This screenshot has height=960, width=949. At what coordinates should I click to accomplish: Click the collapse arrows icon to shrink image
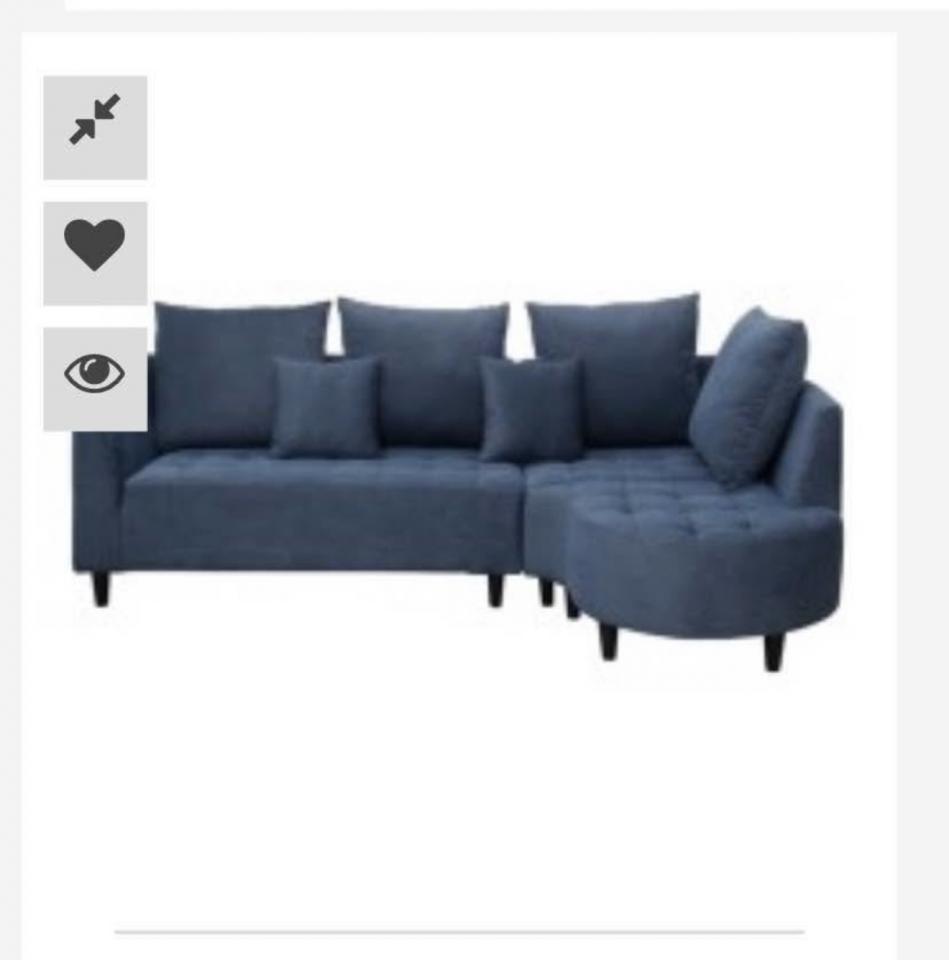click(x=95, y=130)
